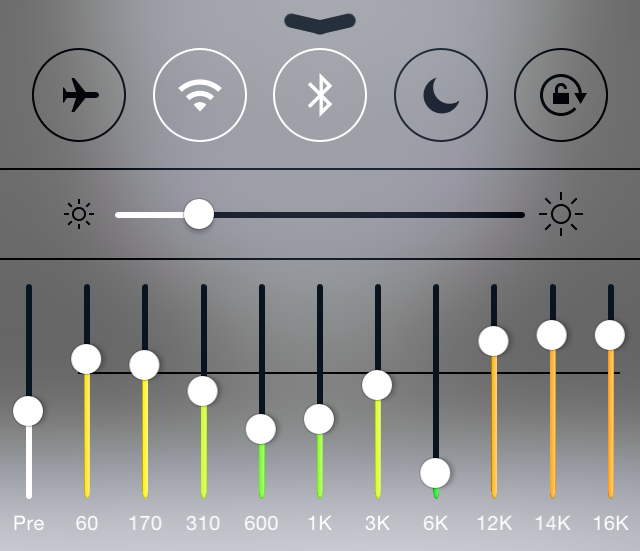Screen dimensions: 640x551
Task: Tap the 14K equalizer band
Action: [551, 335]
